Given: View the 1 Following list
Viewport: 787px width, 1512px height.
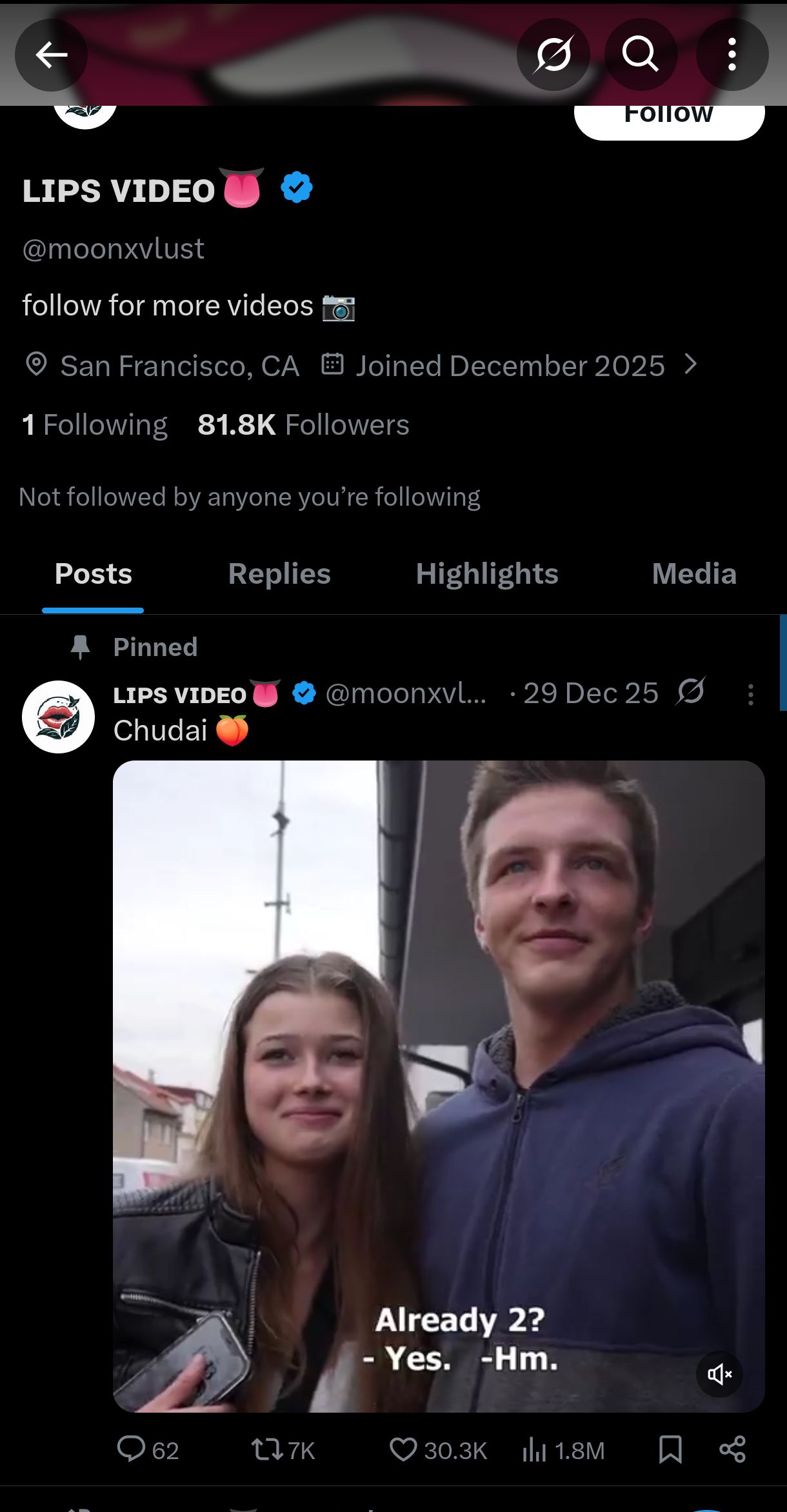Looking at the screenshot, I should [x=95, y=425].
